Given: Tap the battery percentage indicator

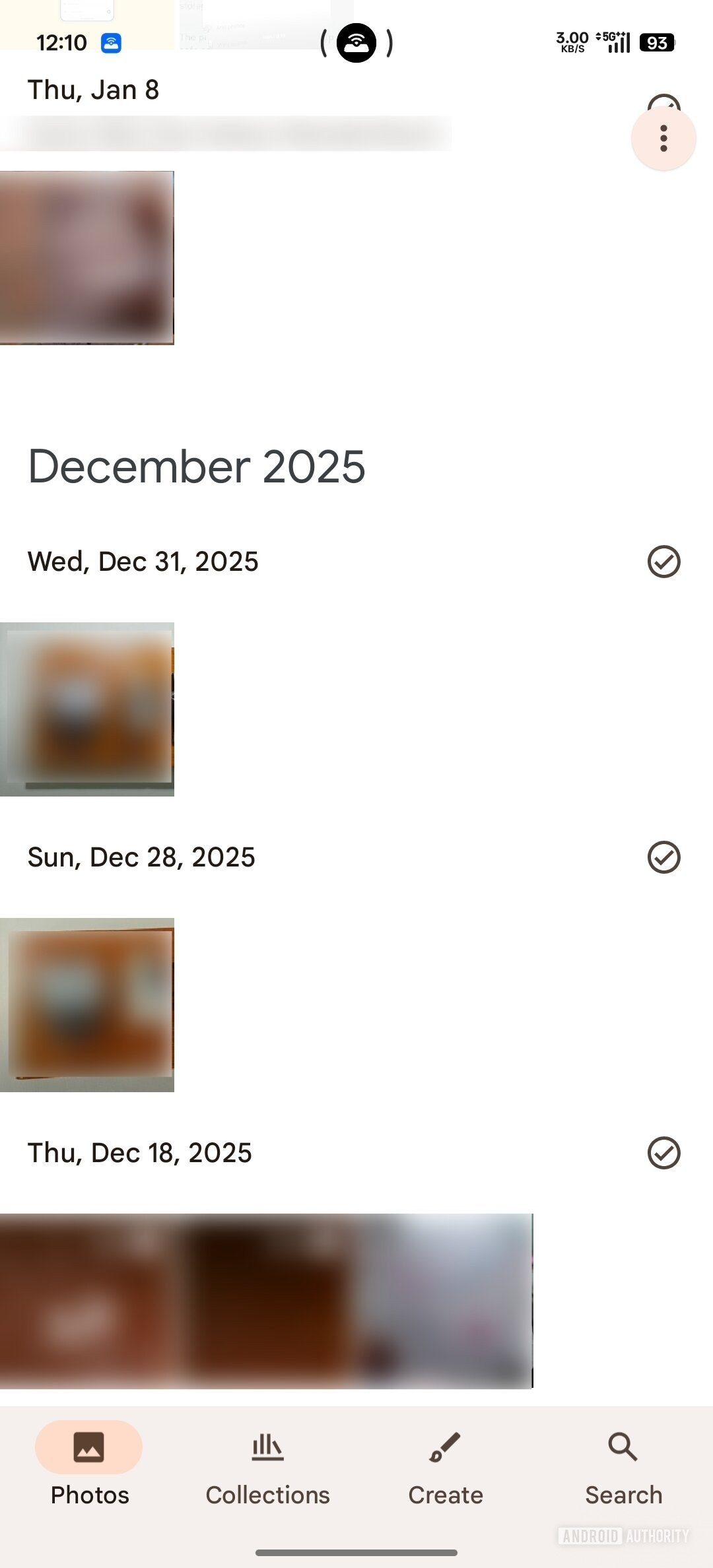Looking at the screenshot, I should click(x=657, y=42).
